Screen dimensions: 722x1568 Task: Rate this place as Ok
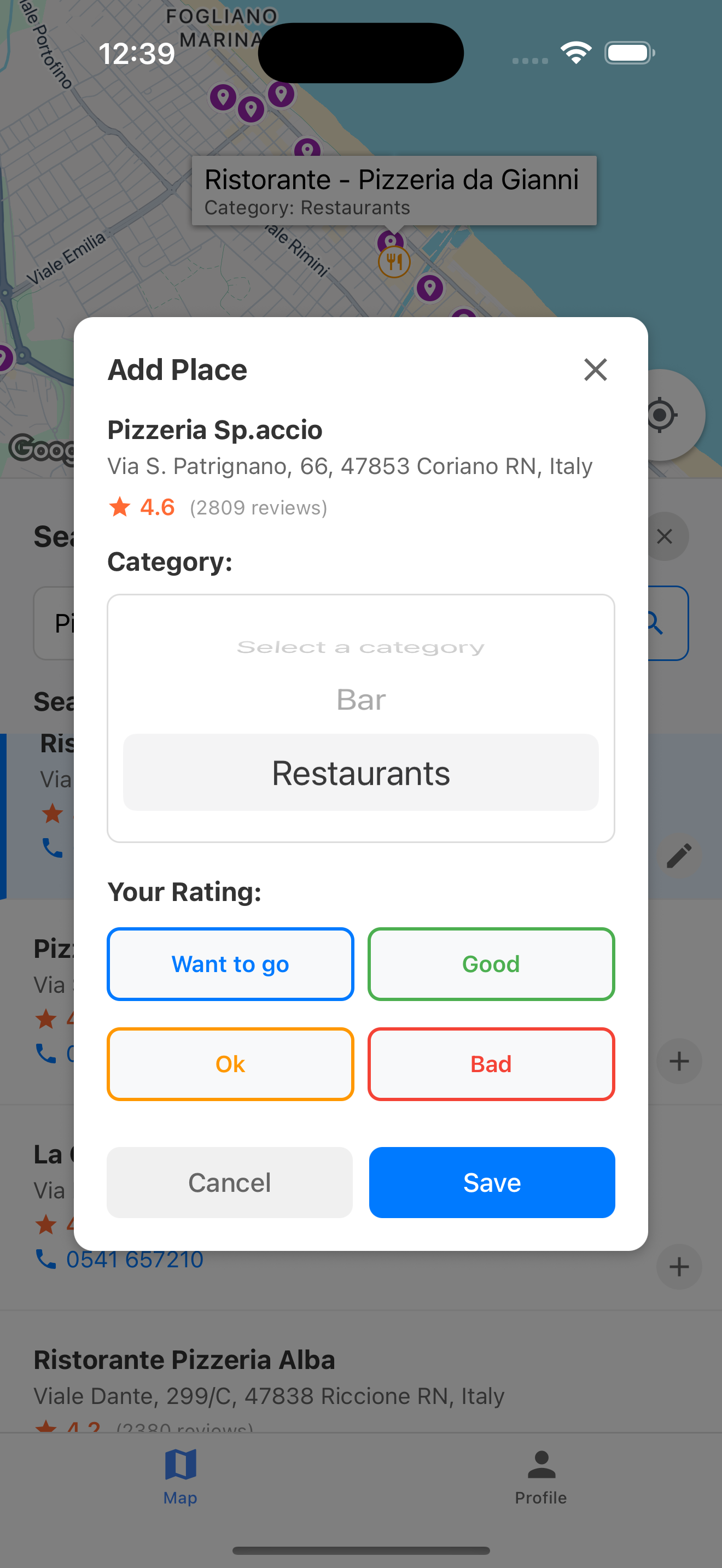click(x=230, y=1064)
